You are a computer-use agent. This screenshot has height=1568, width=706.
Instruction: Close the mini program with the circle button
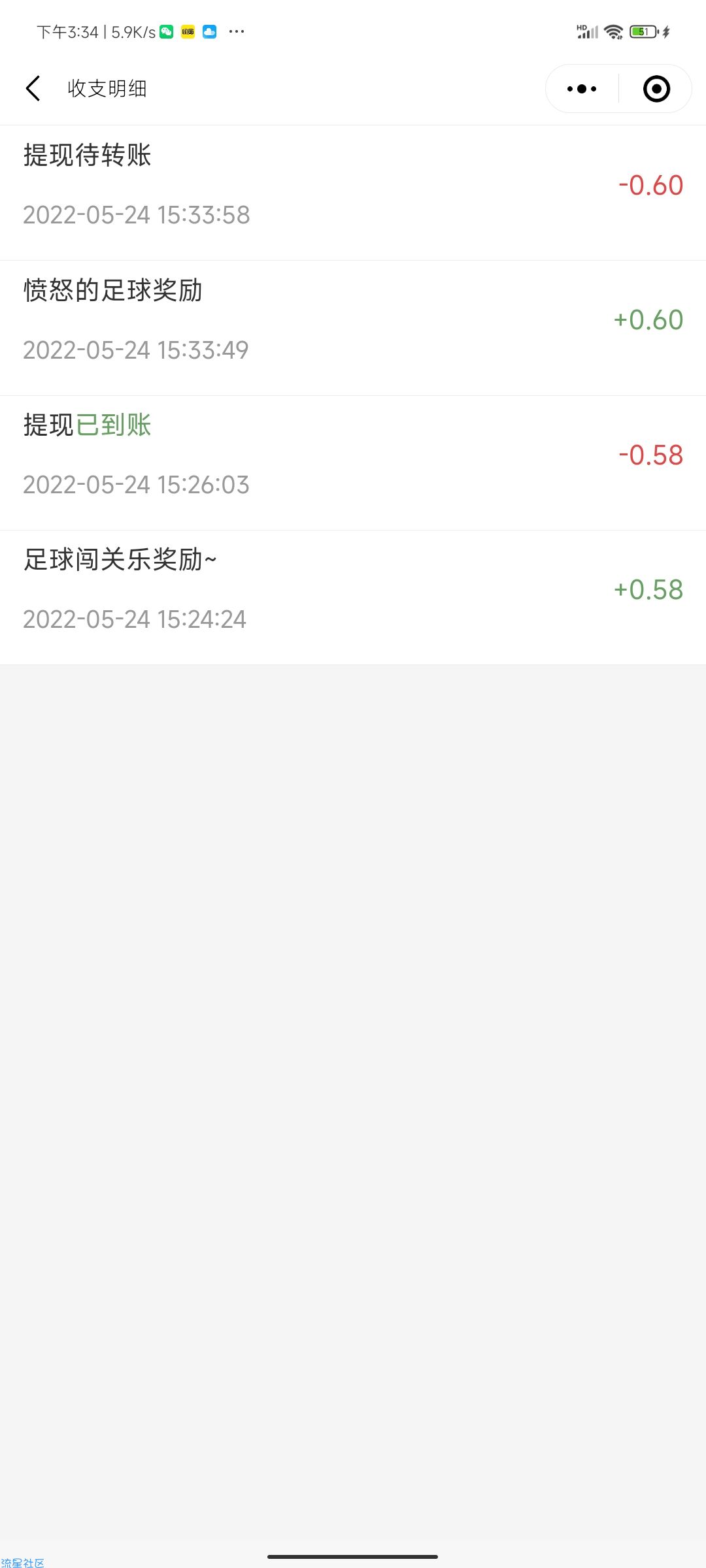click(x=656, y=89)
